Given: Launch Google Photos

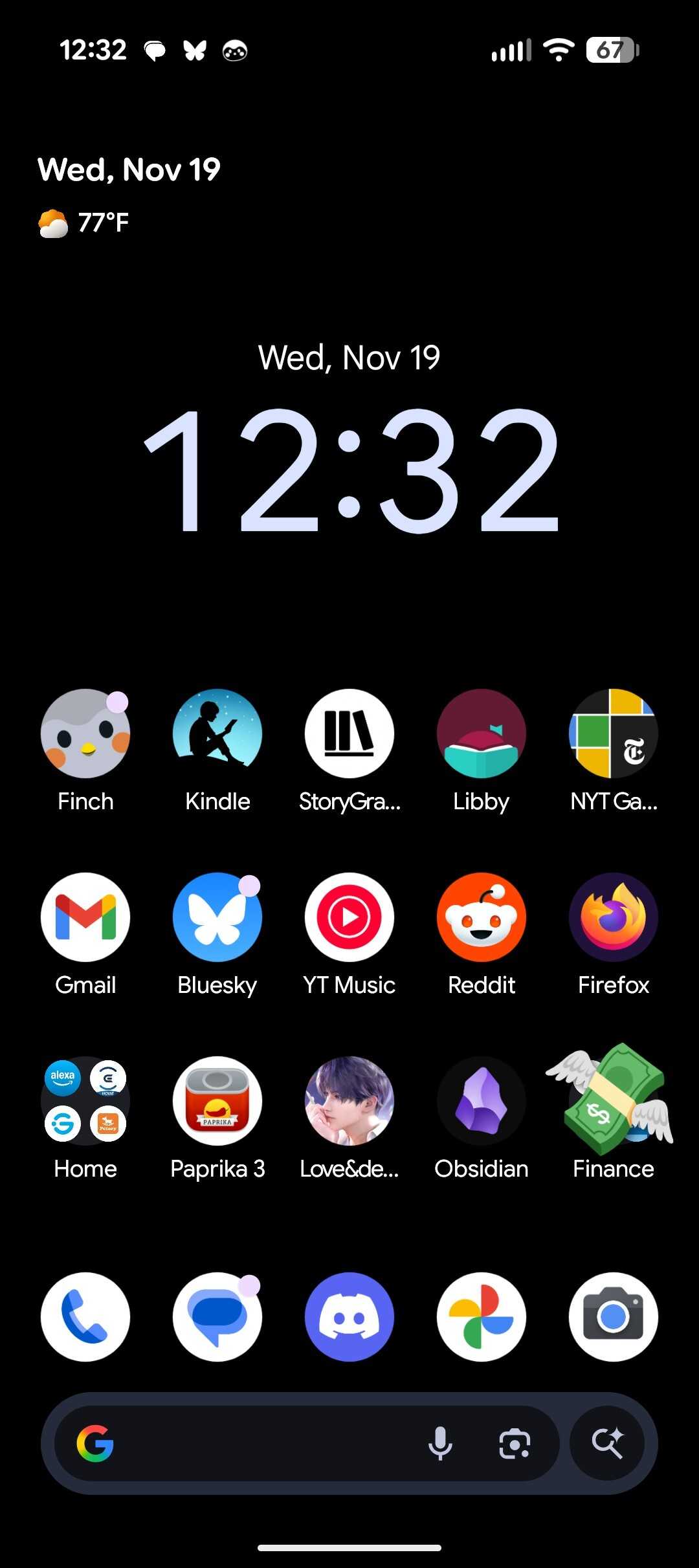Looking at the screenshot, I should [482, 1316].
